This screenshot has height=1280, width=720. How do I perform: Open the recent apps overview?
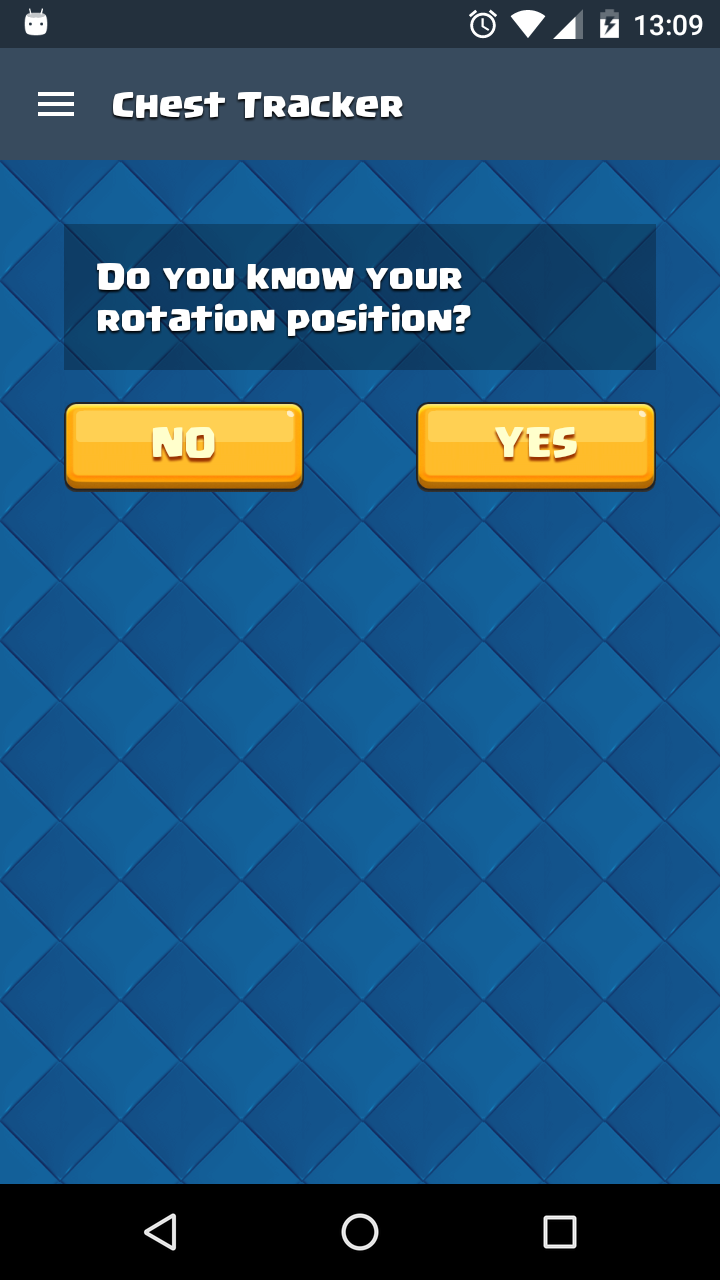pos(560,1232)
